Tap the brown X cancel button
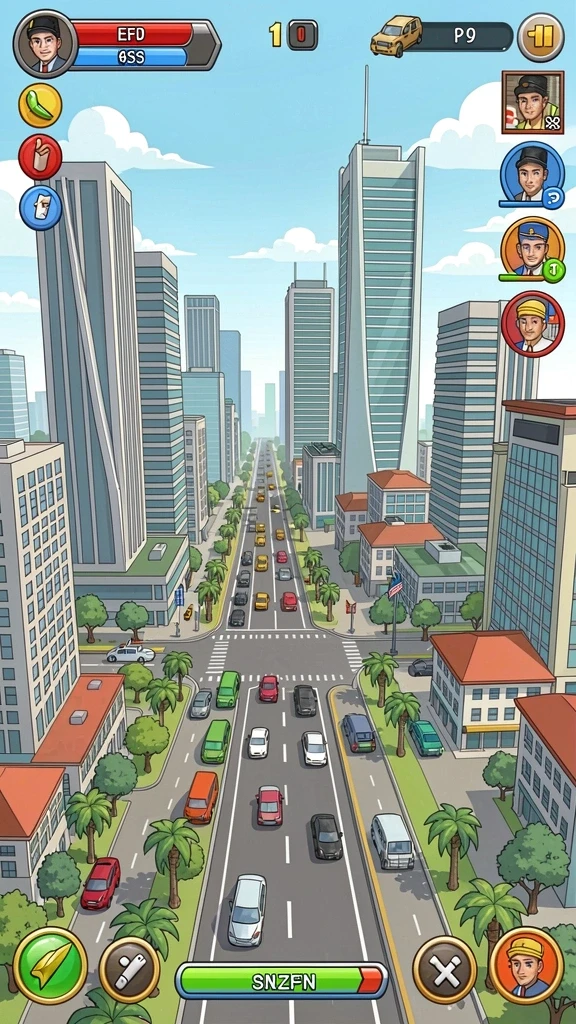The width and height of the screenshot is (576, 1024). 445,969
